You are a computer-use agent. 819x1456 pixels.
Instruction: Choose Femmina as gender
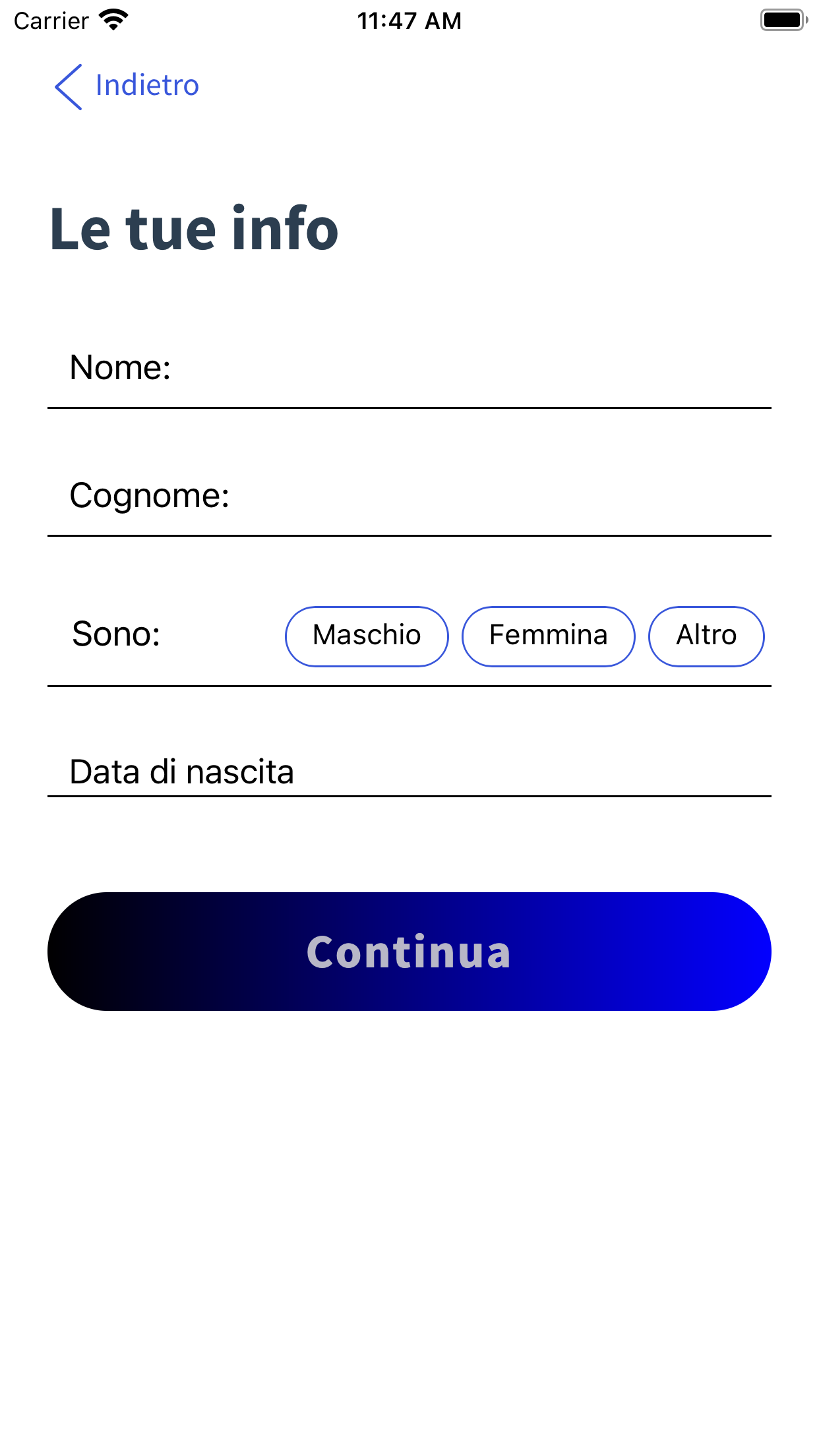548,636
